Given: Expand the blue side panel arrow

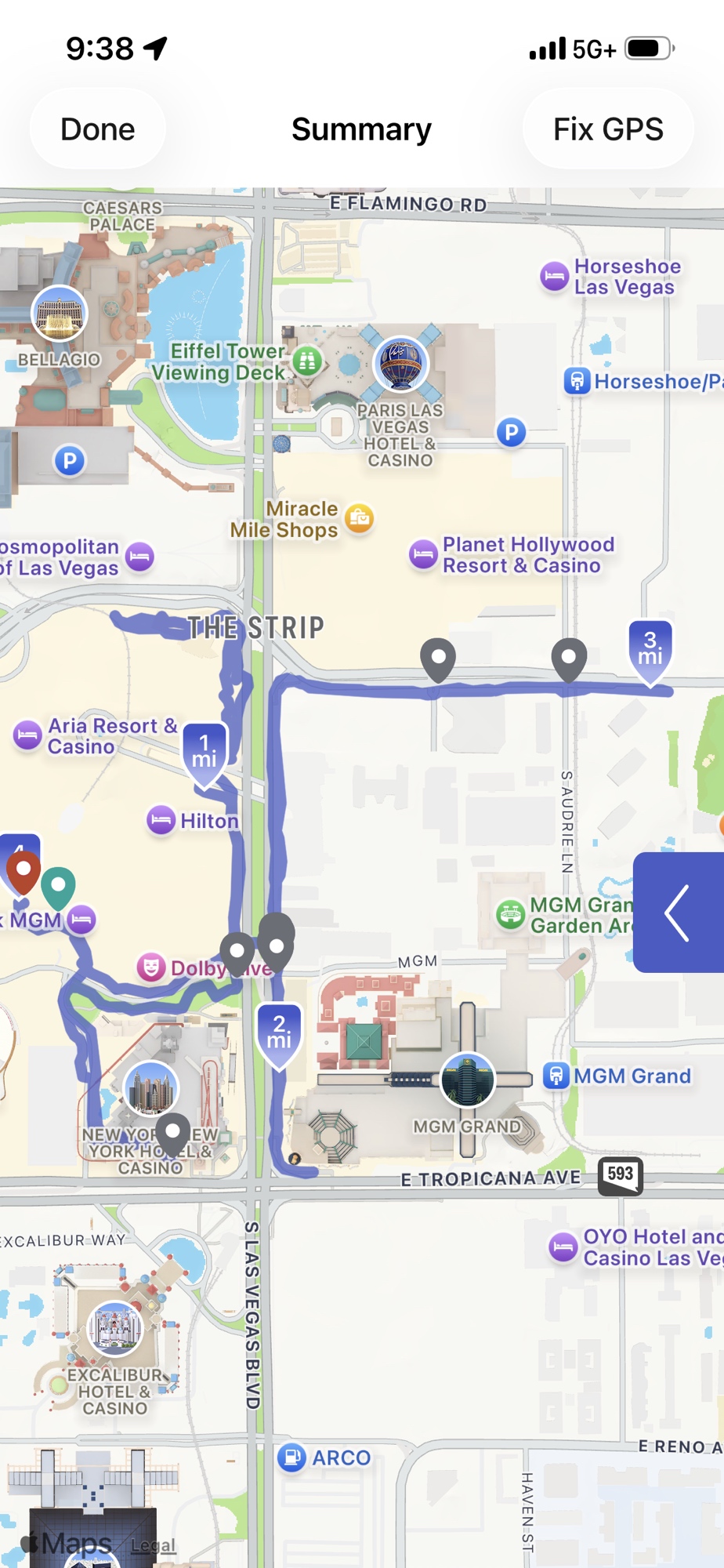Looking at the screenshot, I should pos(678,913).
